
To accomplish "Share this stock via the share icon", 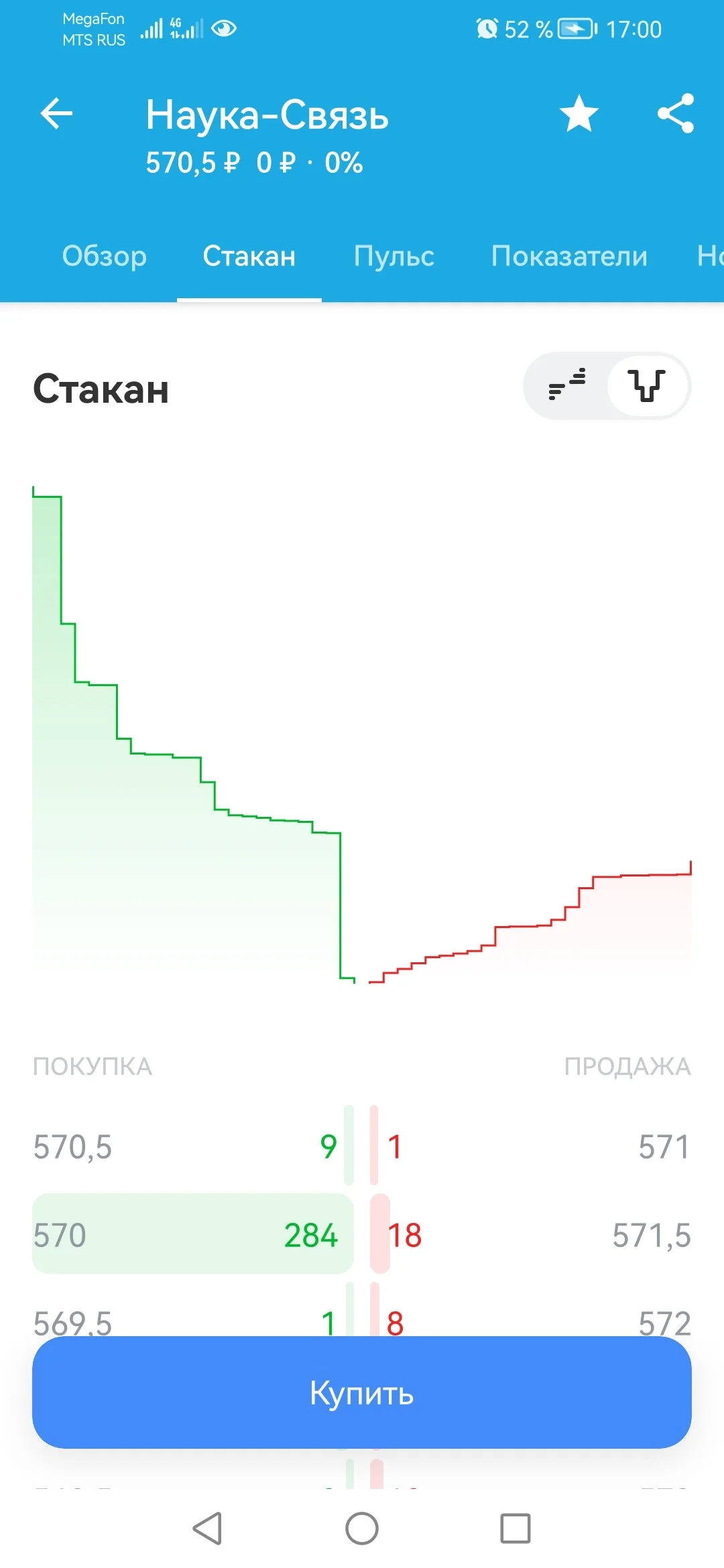I will point(676,113).
